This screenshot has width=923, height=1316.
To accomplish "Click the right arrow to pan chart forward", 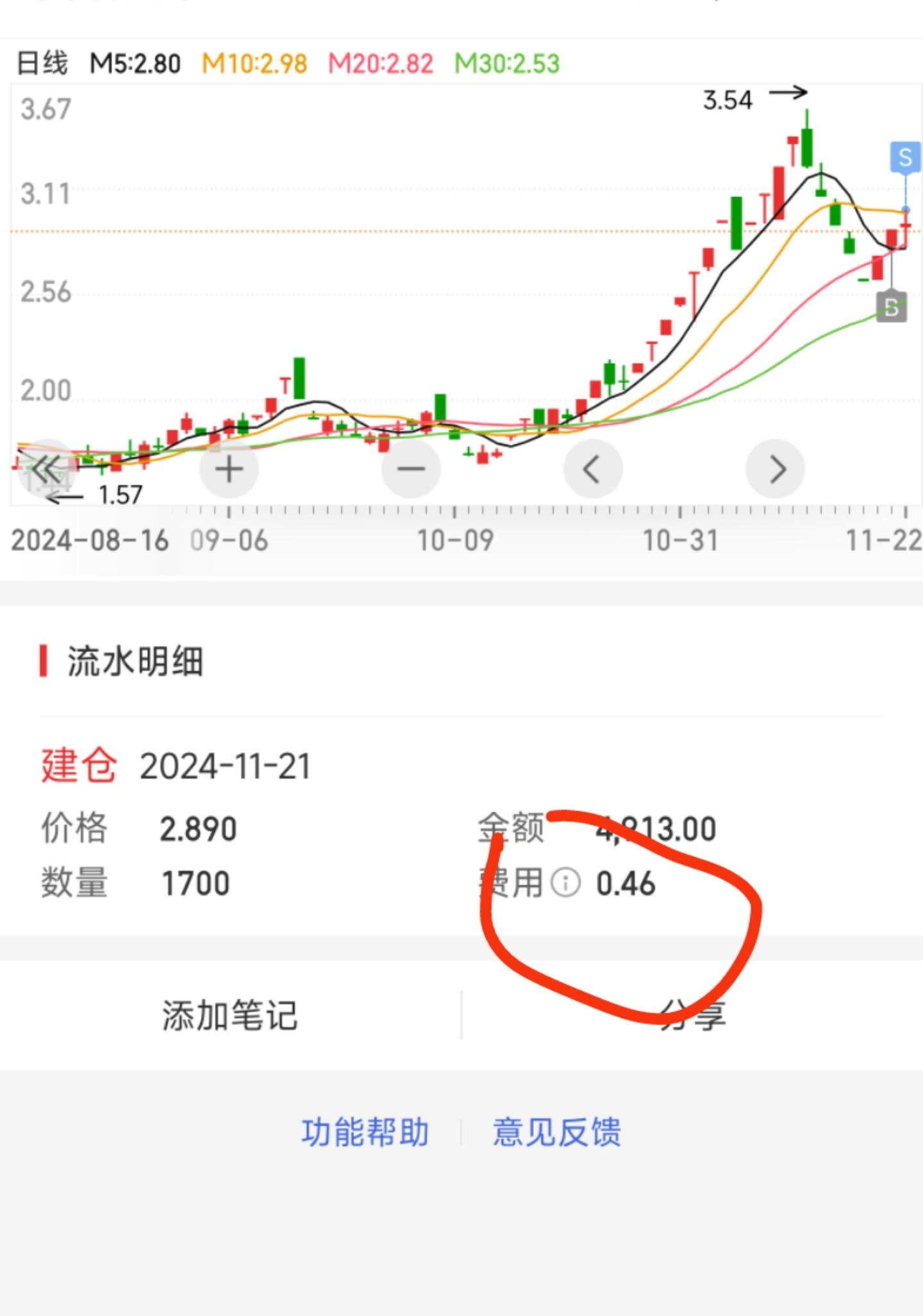I will click(x=776, y=468).
